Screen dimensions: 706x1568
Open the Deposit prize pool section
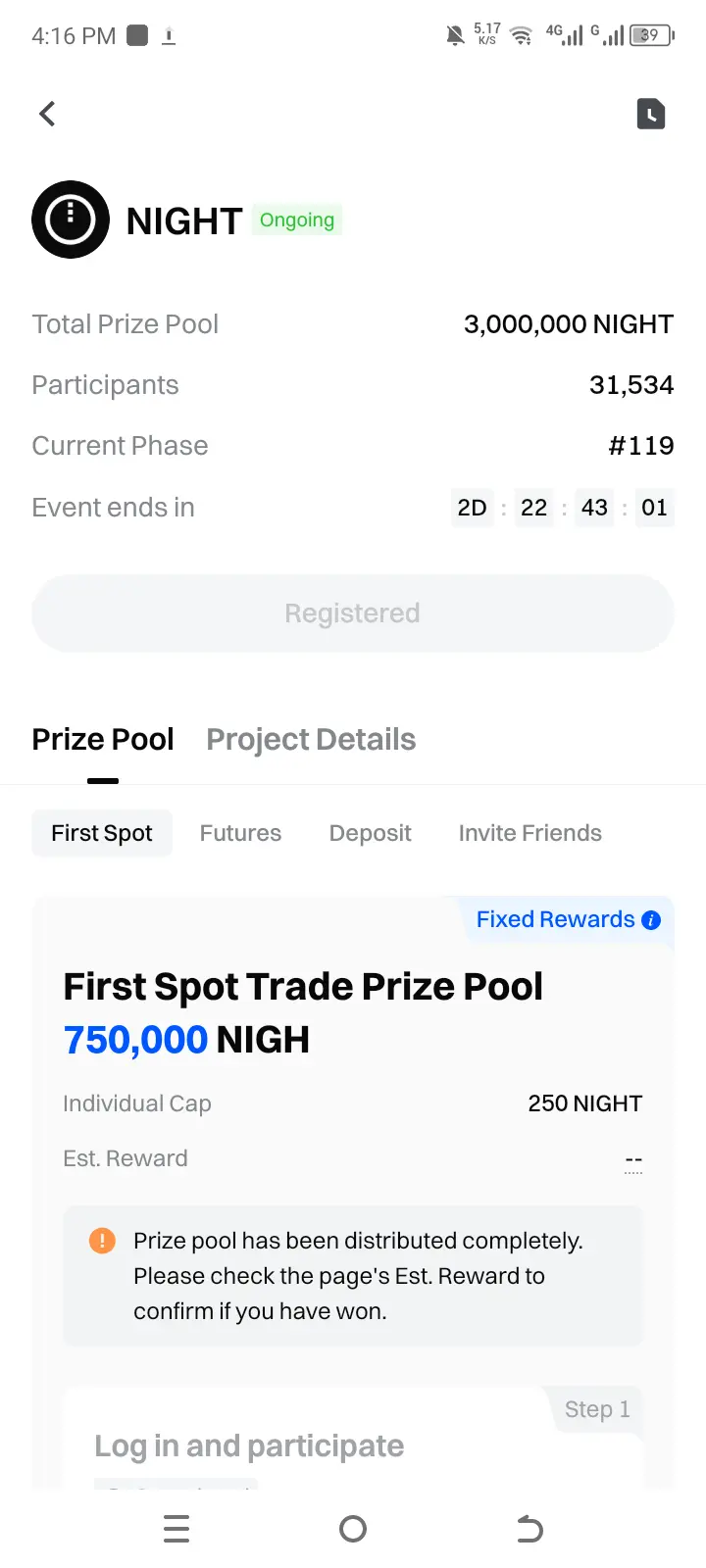click(x=370, y=833)
